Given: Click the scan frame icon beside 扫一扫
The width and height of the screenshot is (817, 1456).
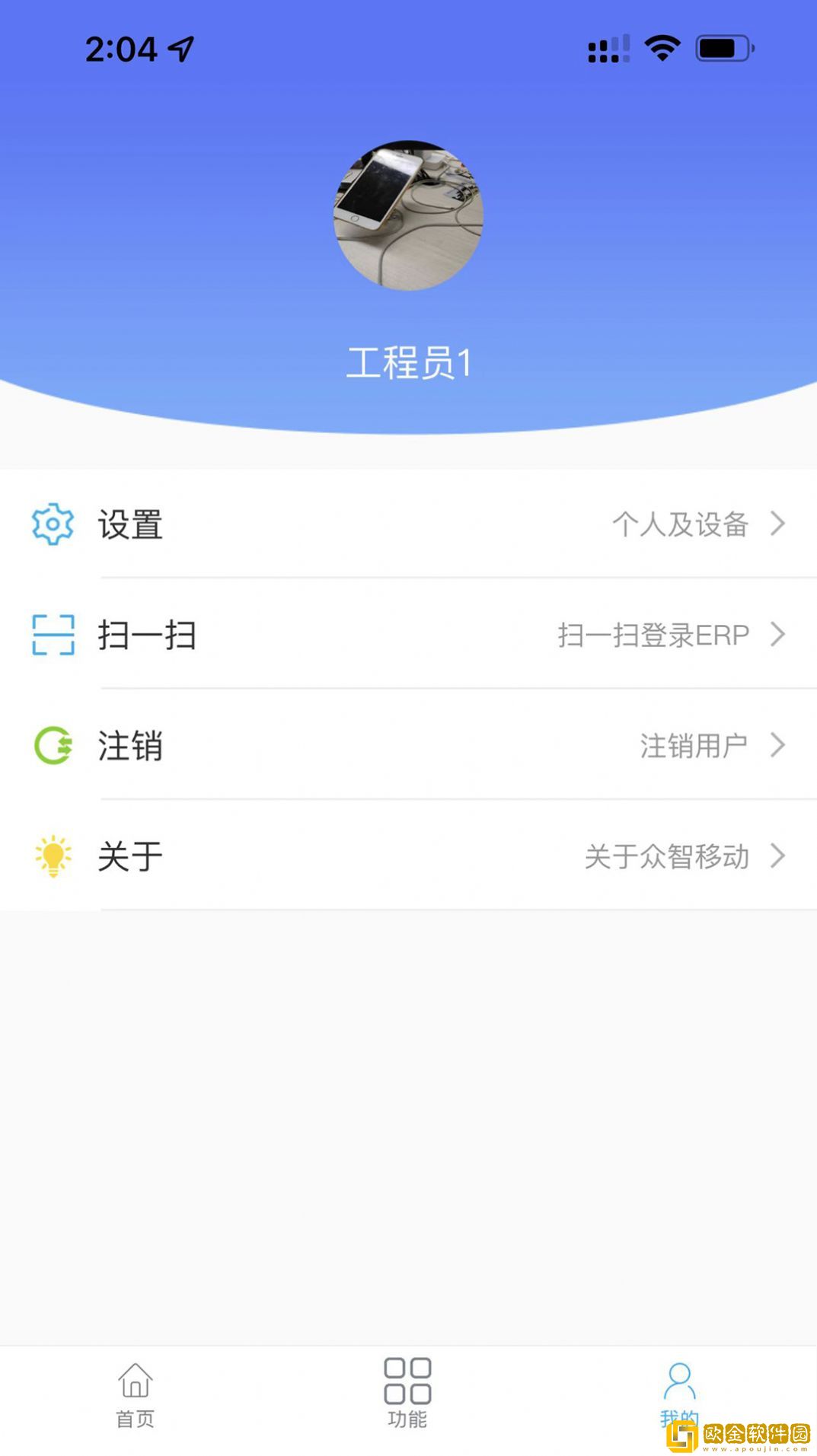Looking at the screenshot, I should [51, 635].
